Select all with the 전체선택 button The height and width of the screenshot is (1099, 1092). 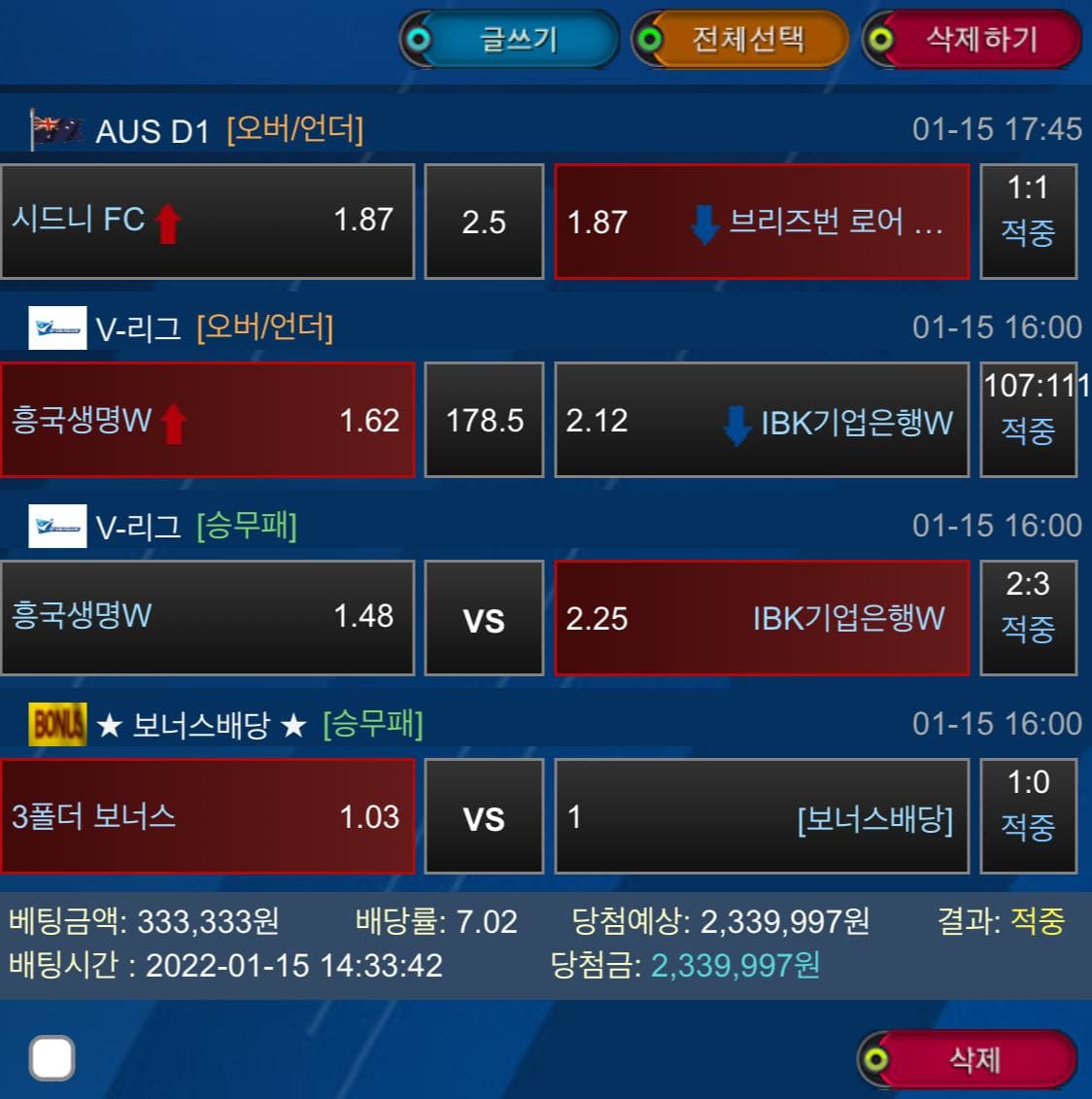742,39
